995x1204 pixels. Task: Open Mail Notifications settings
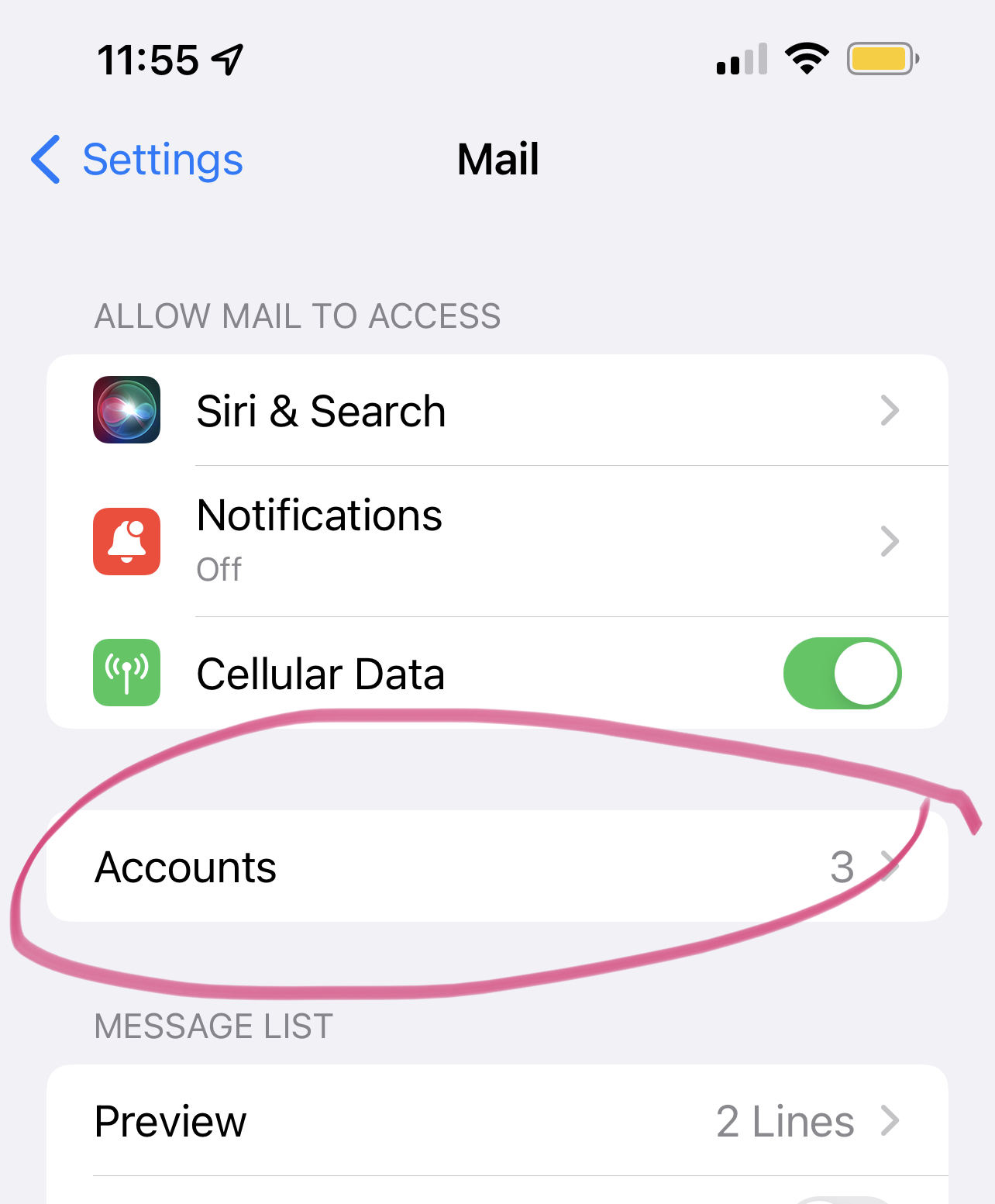coord(496,540)
